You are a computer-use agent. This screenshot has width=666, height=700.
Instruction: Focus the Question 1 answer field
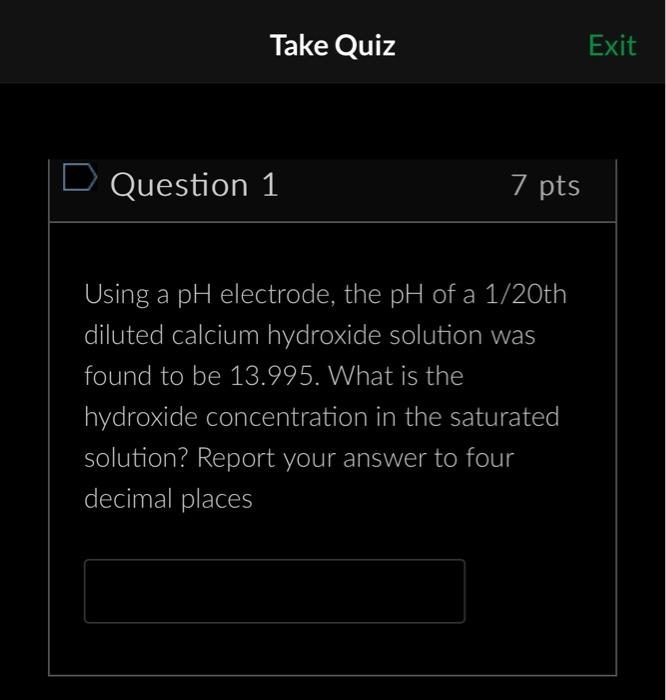[x=274, y=591]
